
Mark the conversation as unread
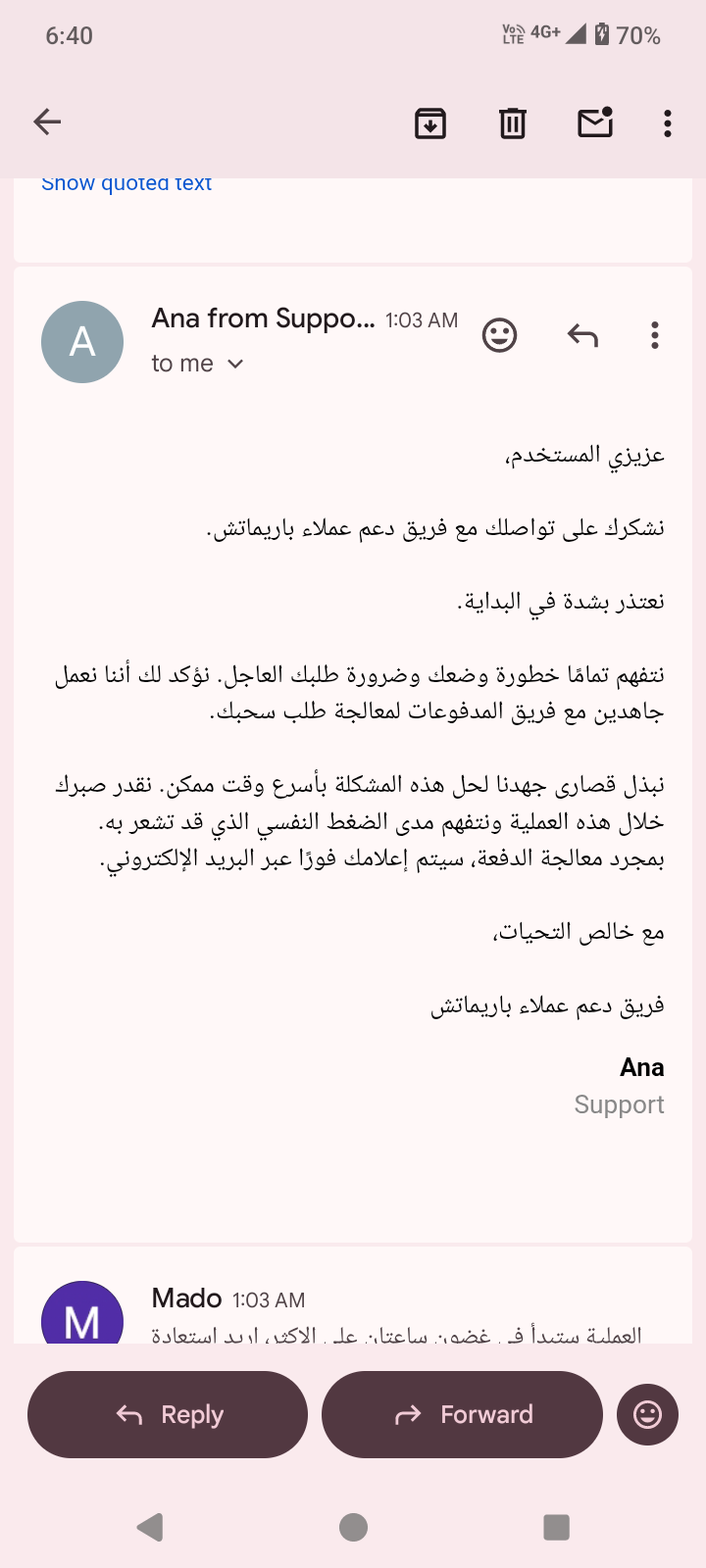[x=595, y=122]
